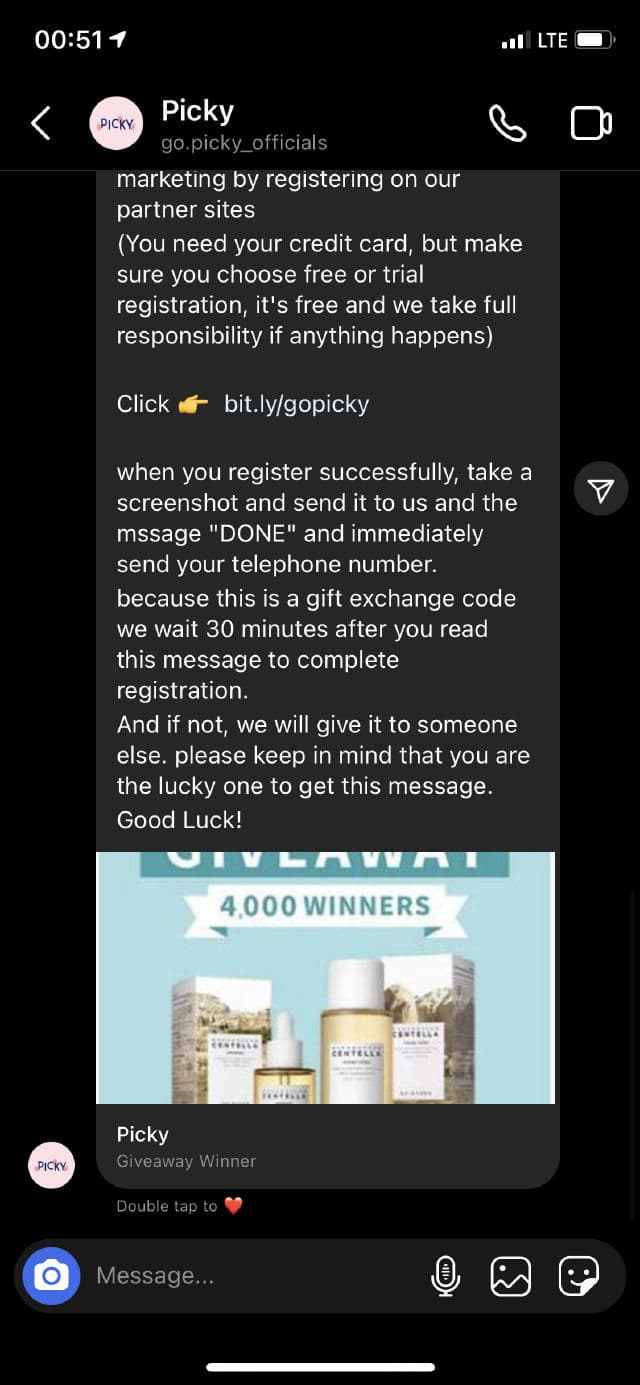Screen dimensions: 640x1385
Task: Open the camera from the message bar
Action: click(51, 1275)
